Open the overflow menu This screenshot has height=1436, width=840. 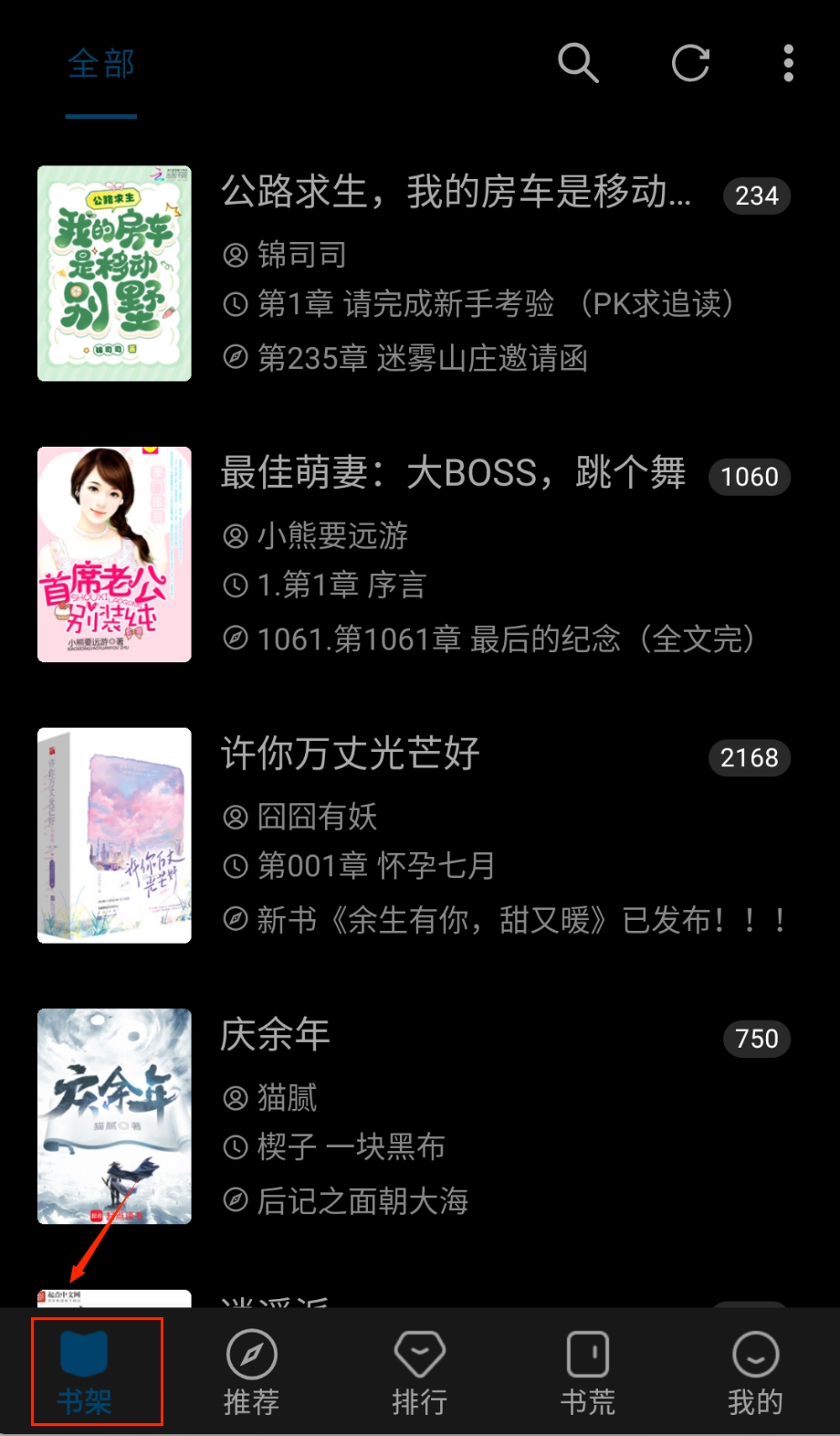coord(788,63)
